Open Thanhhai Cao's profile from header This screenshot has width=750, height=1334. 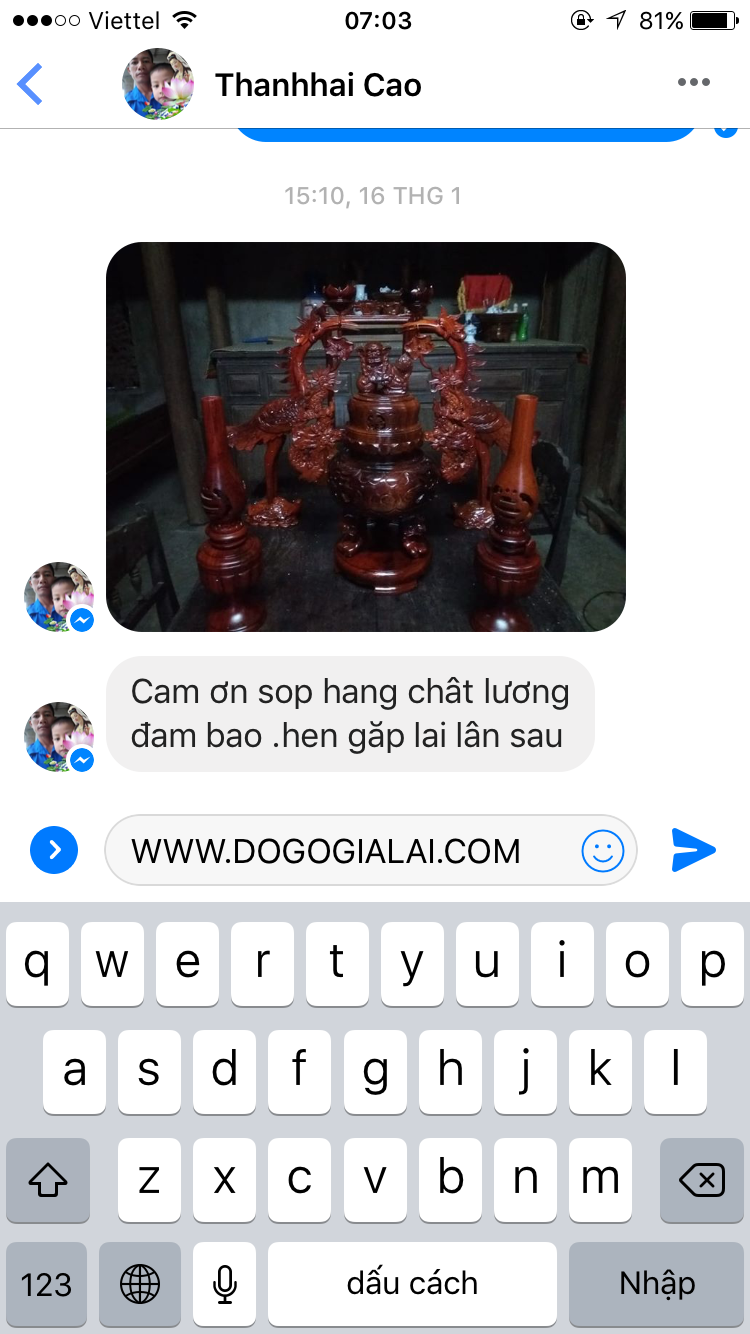(x=318, y=85)
